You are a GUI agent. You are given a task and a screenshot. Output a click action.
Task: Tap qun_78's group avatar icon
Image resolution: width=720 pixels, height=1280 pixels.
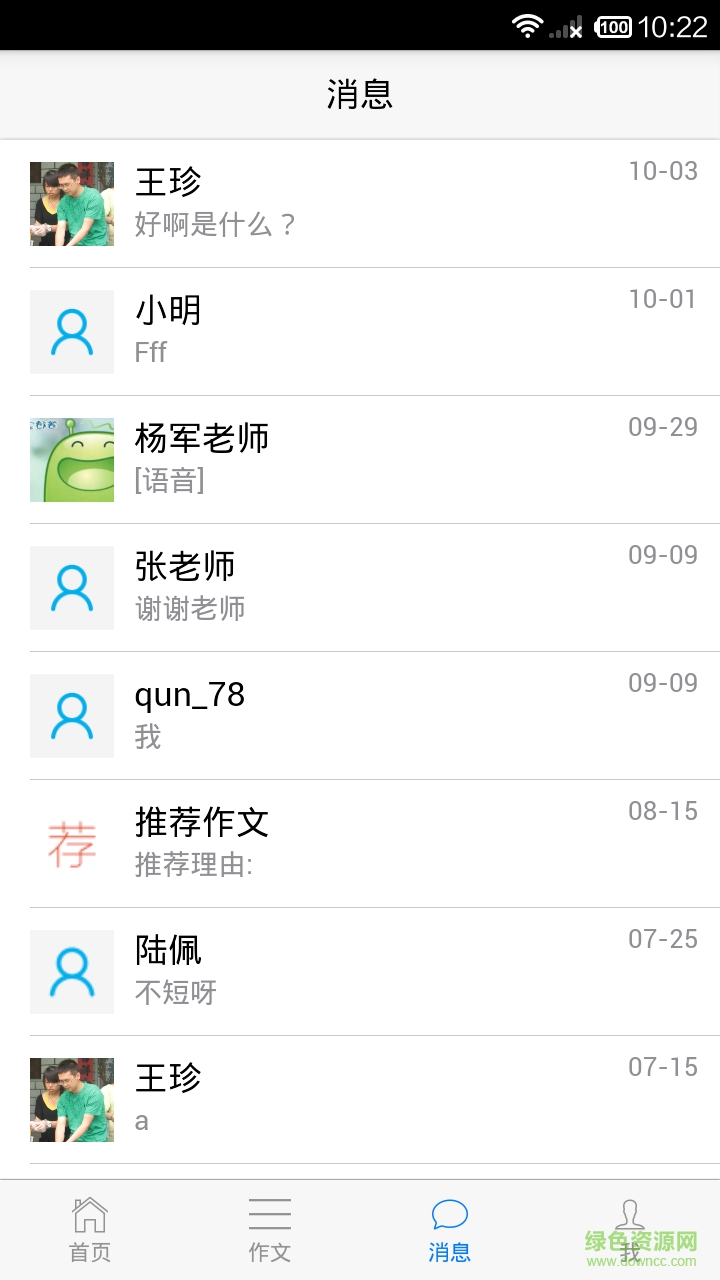[x=71, y=716]
